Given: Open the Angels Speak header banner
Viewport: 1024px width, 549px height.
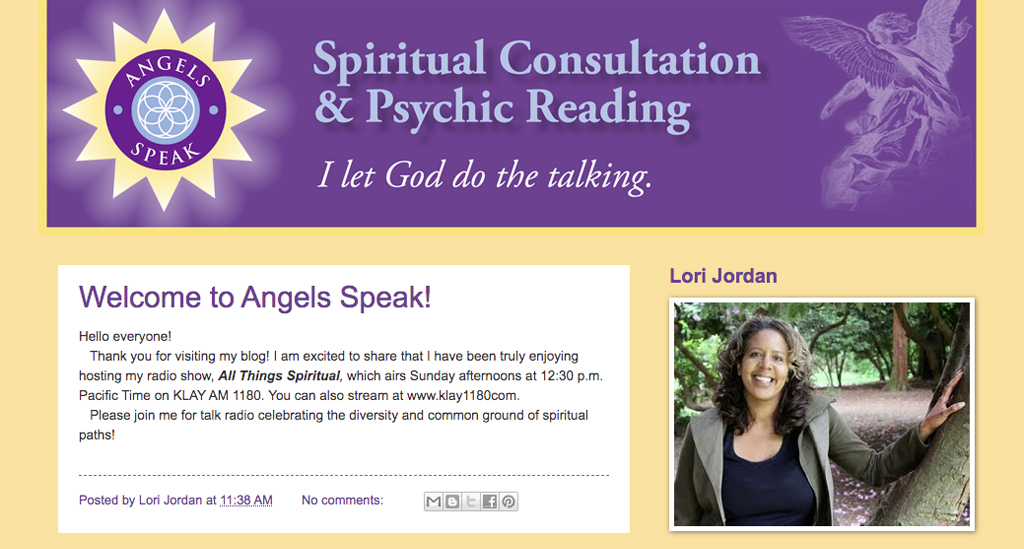Looking at the screenshot, I should [511, 112].
